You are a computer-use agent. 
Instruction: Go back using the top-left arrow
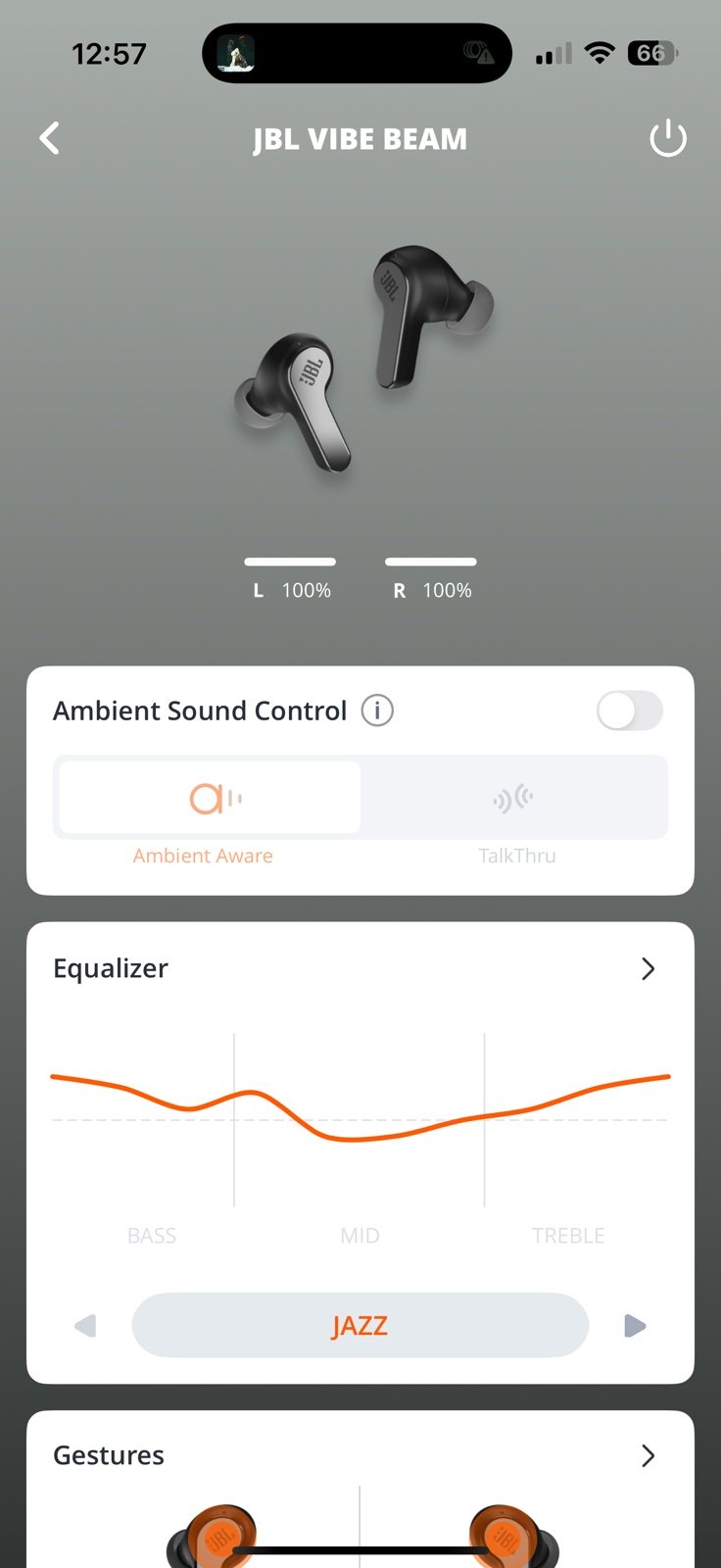point(50,138)
